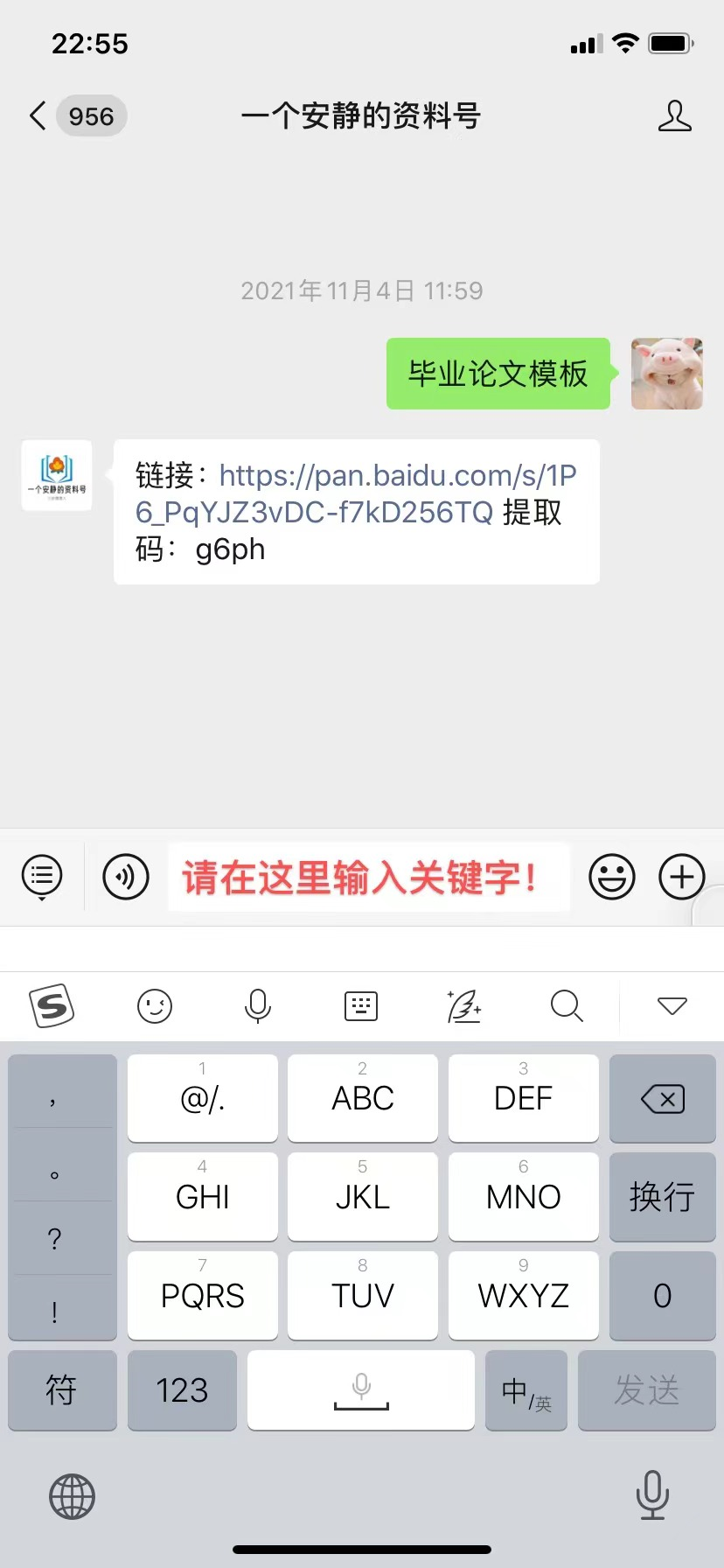Select the handwriting input icon
Viewport: 724px width, 1568px height.
pyautogui.click(x=464, y=1006)
